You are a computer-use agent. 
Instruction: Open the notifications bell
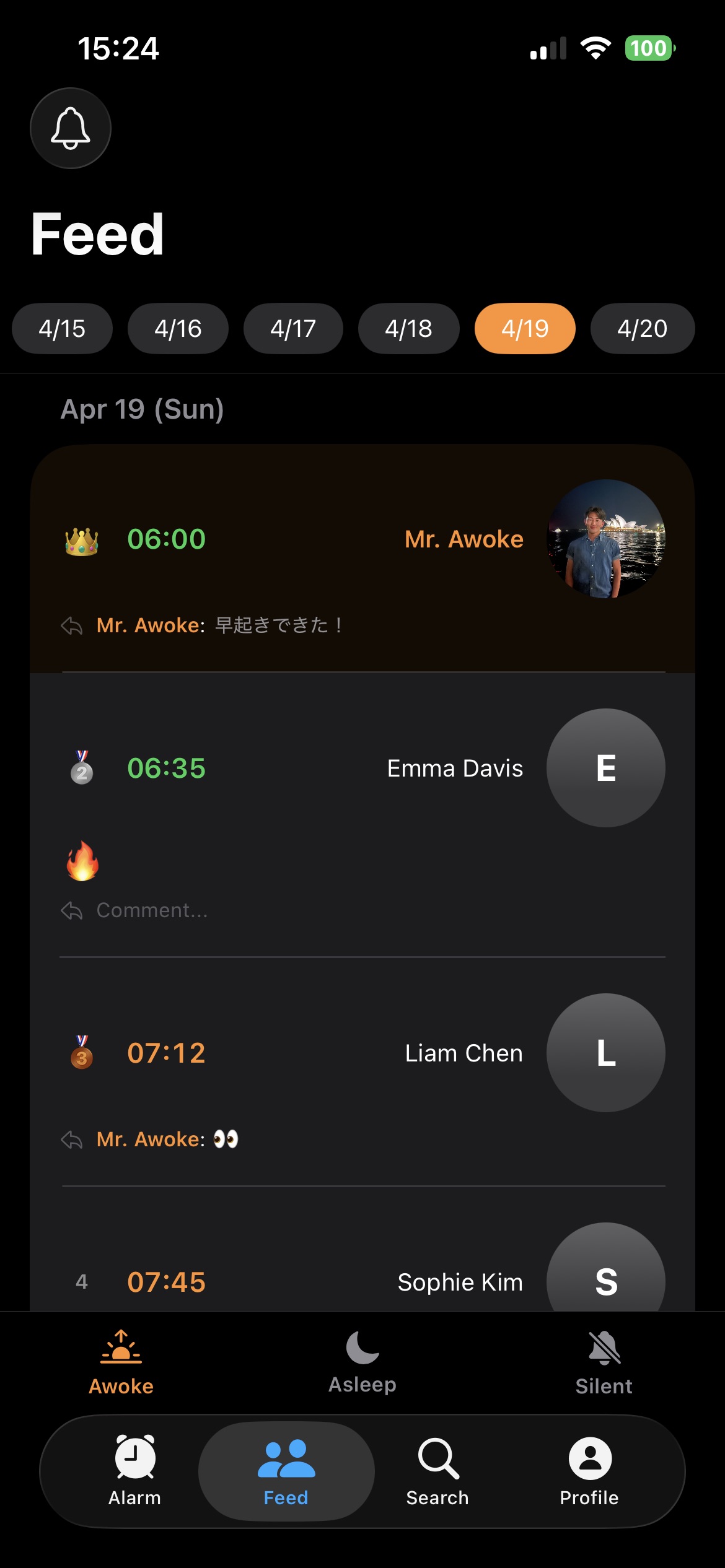tap(71, 128)
